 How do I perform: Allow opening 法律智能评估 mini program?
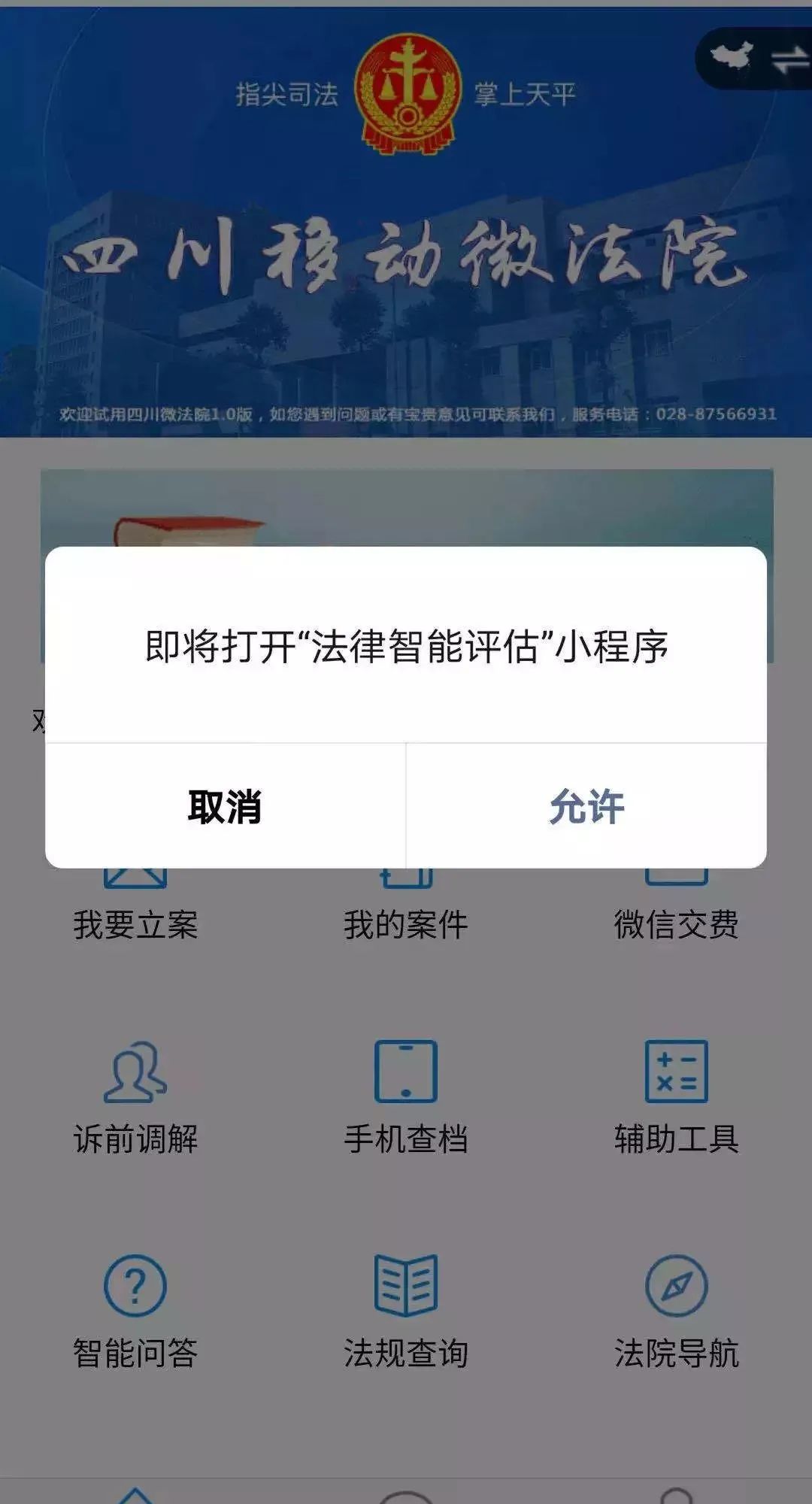586,806
